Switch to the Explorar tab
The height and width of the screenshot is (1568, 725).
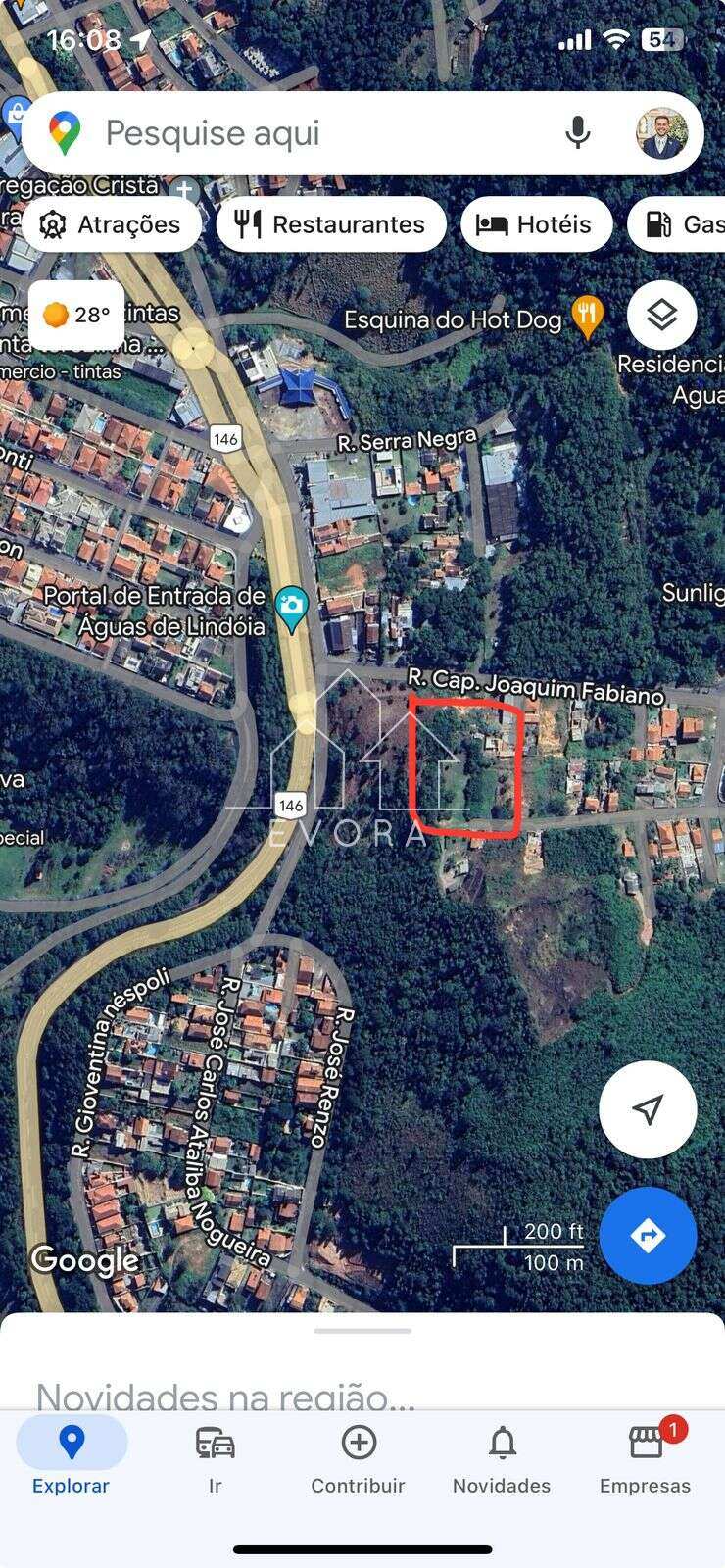coord(72,1456)
